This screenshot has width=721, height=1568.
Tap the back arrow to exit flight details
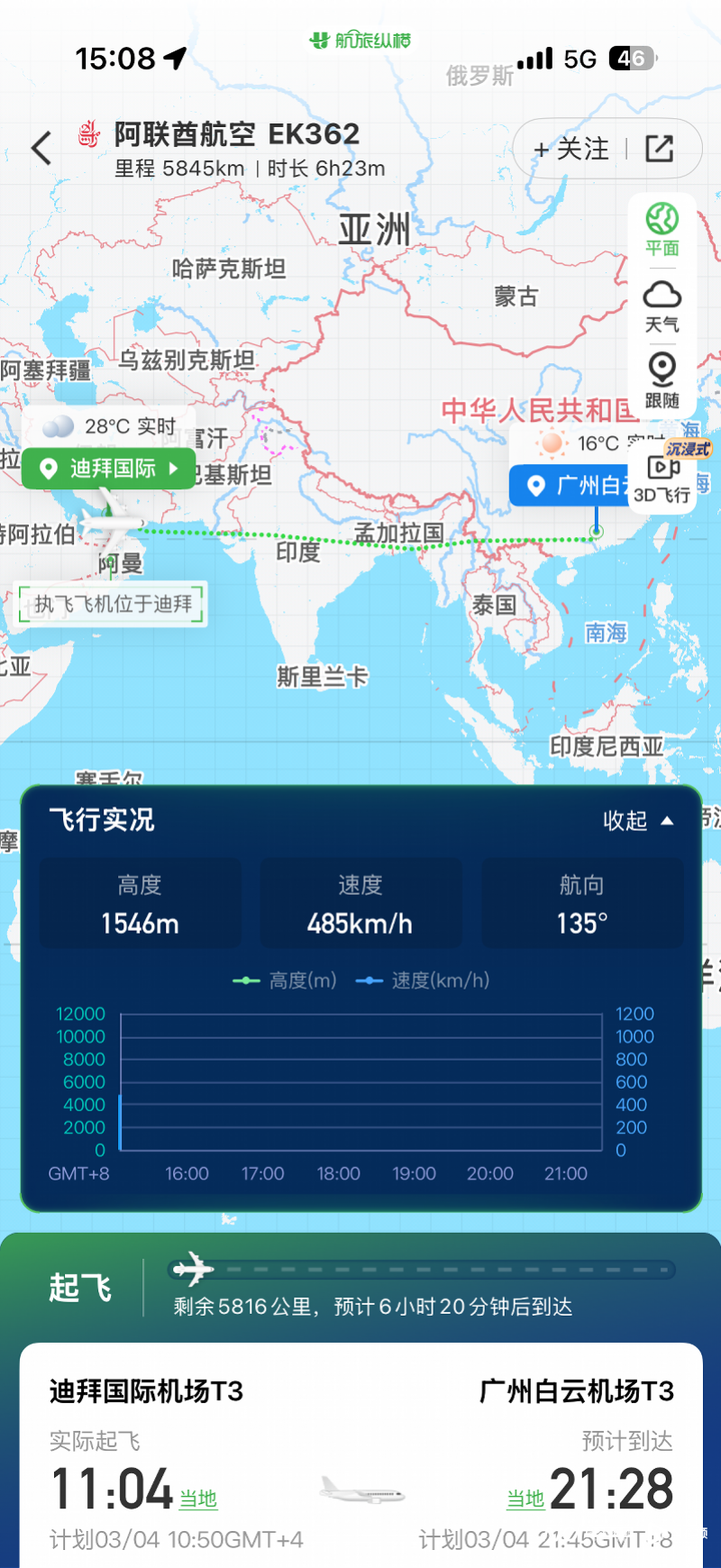[41, 147]
